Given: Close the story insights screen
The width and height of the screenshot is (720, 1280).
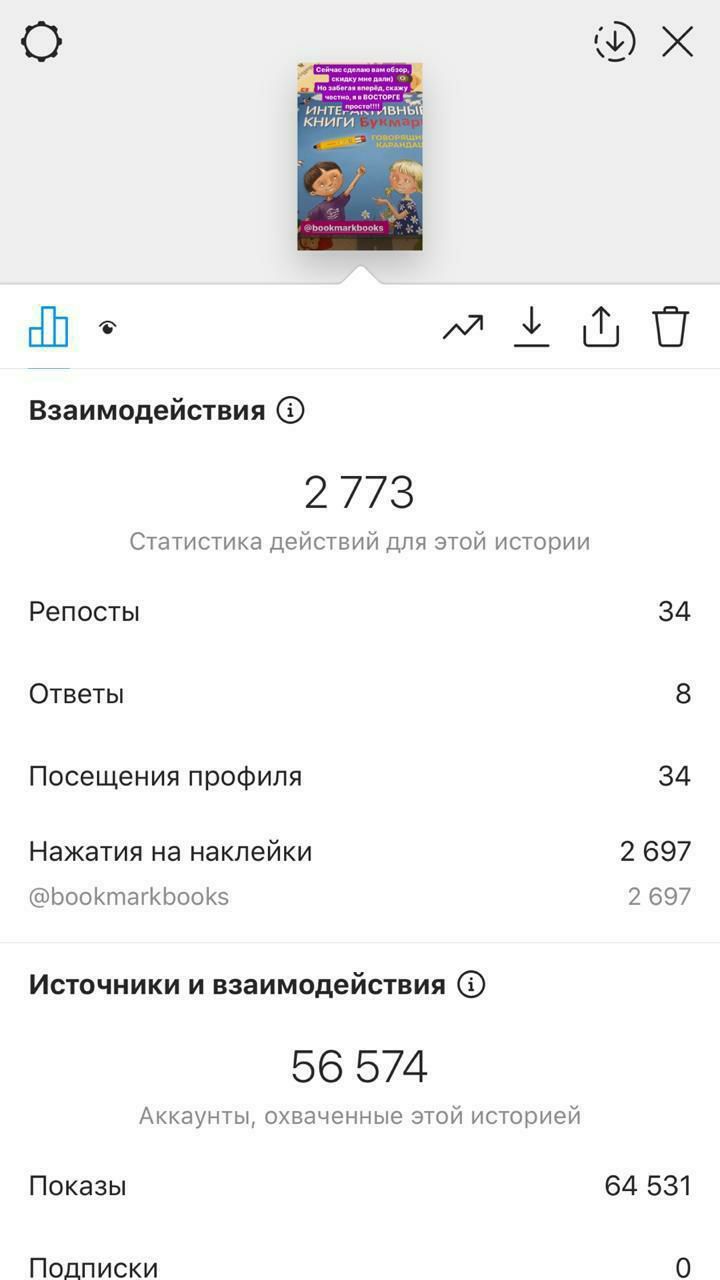Looking at the screenshot, I should pyautogui.click(x=678, y=42).
